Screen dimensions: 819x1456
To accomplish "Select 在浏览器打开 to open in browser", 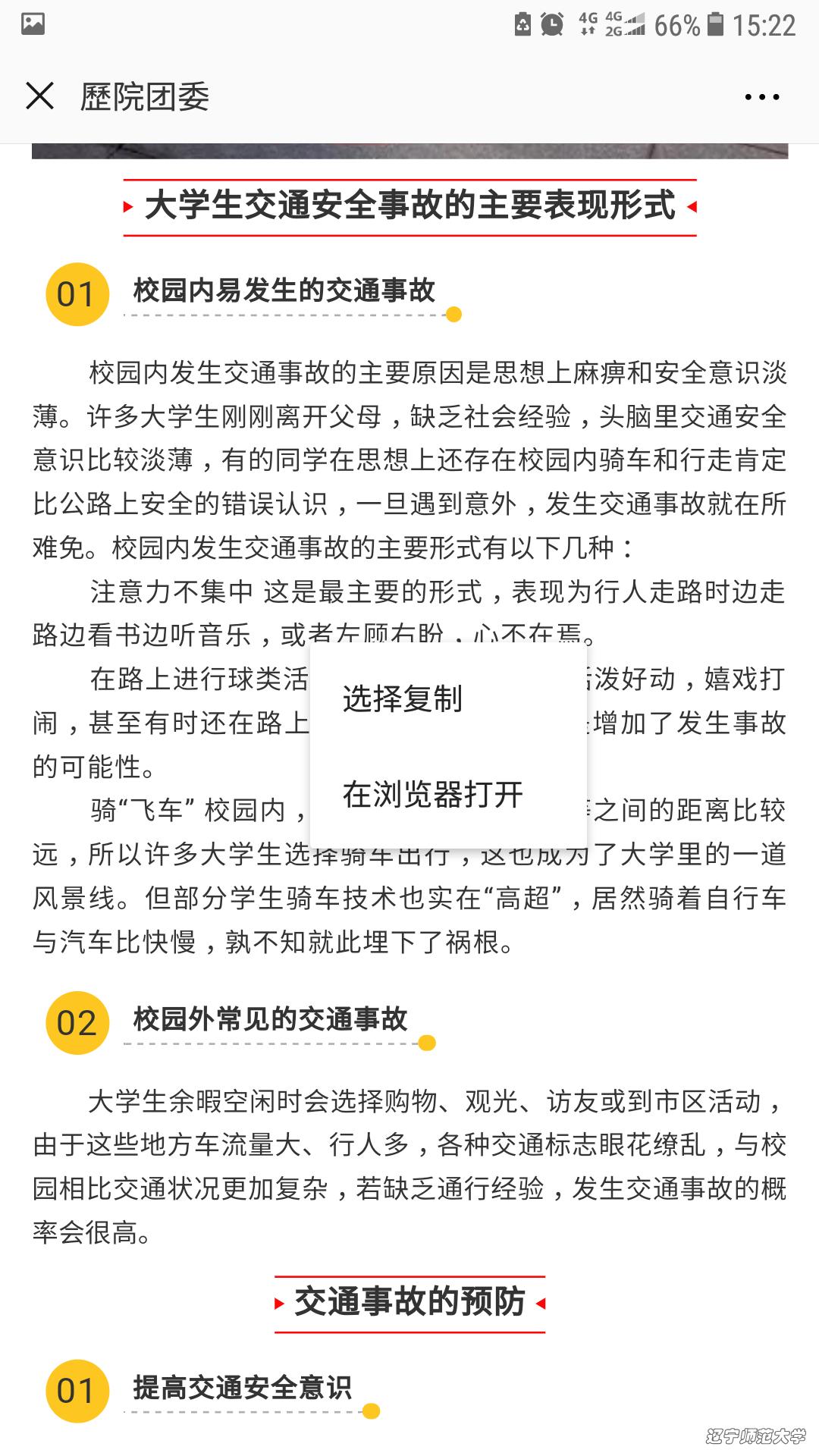I will 448,794.
